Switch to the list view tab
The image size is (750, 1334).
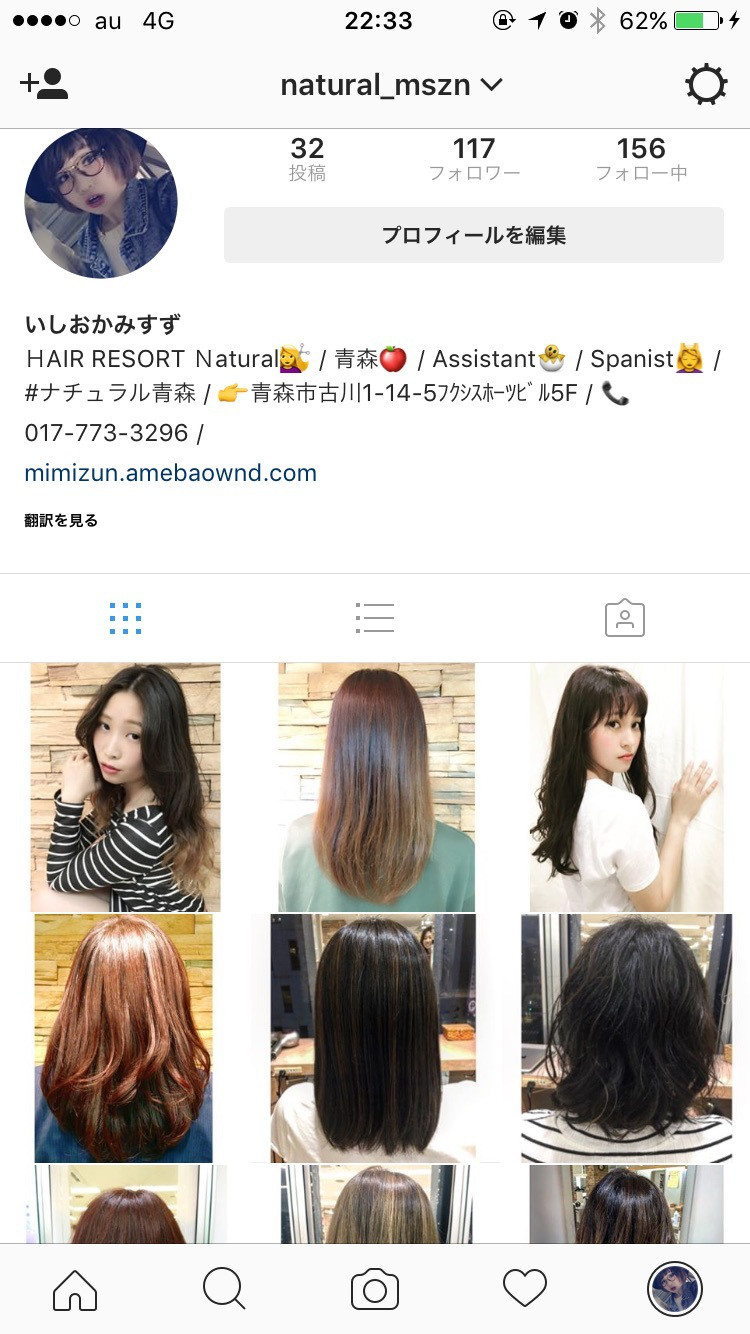tap(375, 619)
